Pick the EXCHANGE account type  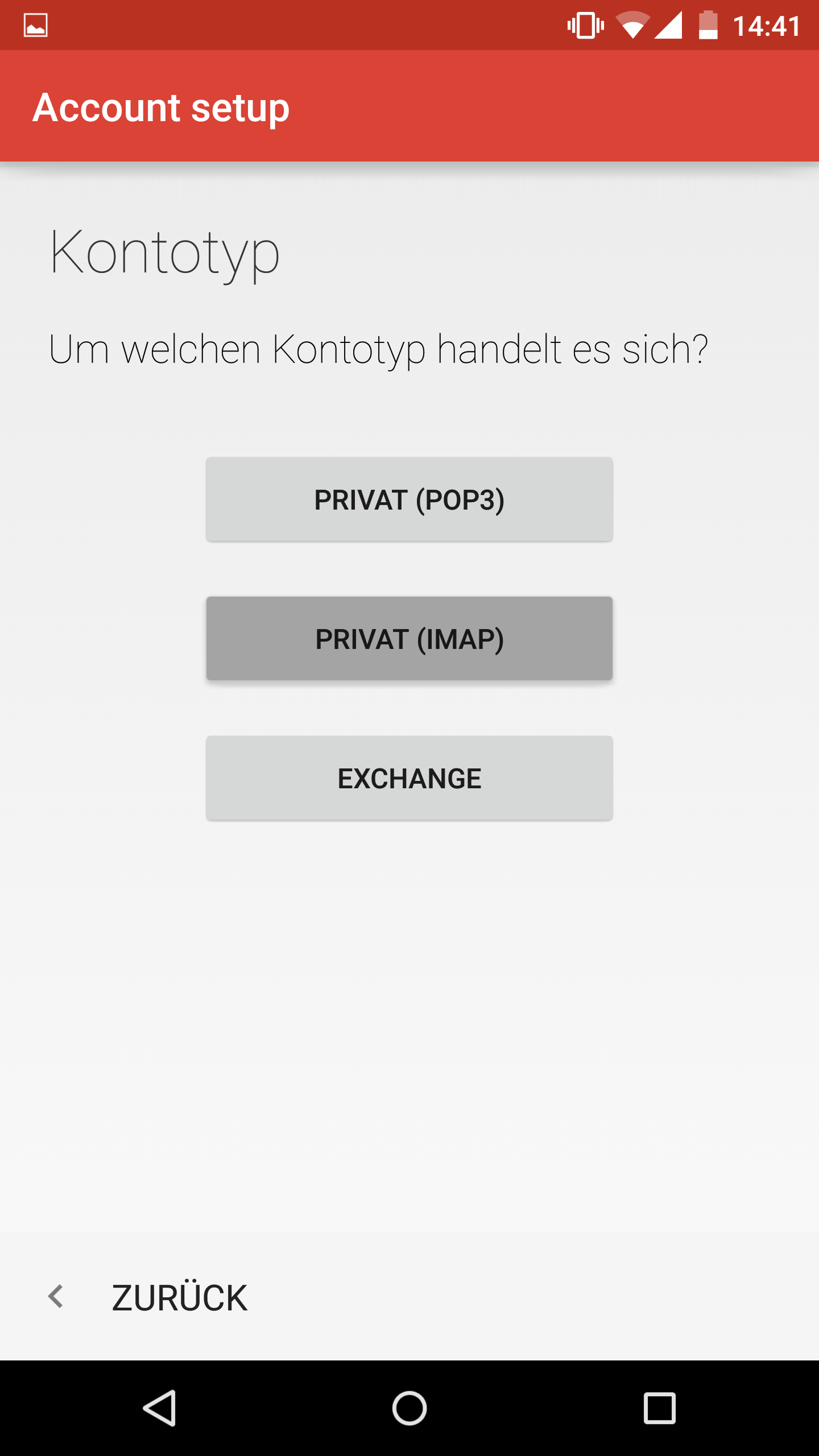click(409, 778)
